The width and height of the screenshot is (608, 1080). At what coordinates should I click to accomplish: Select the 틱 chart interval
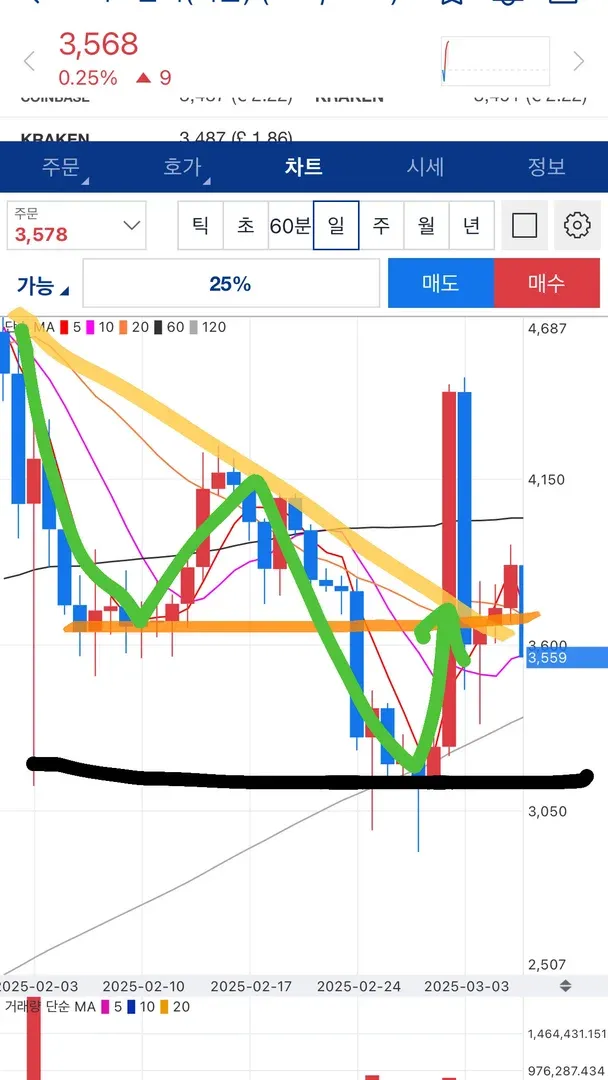tap(200, 226)
